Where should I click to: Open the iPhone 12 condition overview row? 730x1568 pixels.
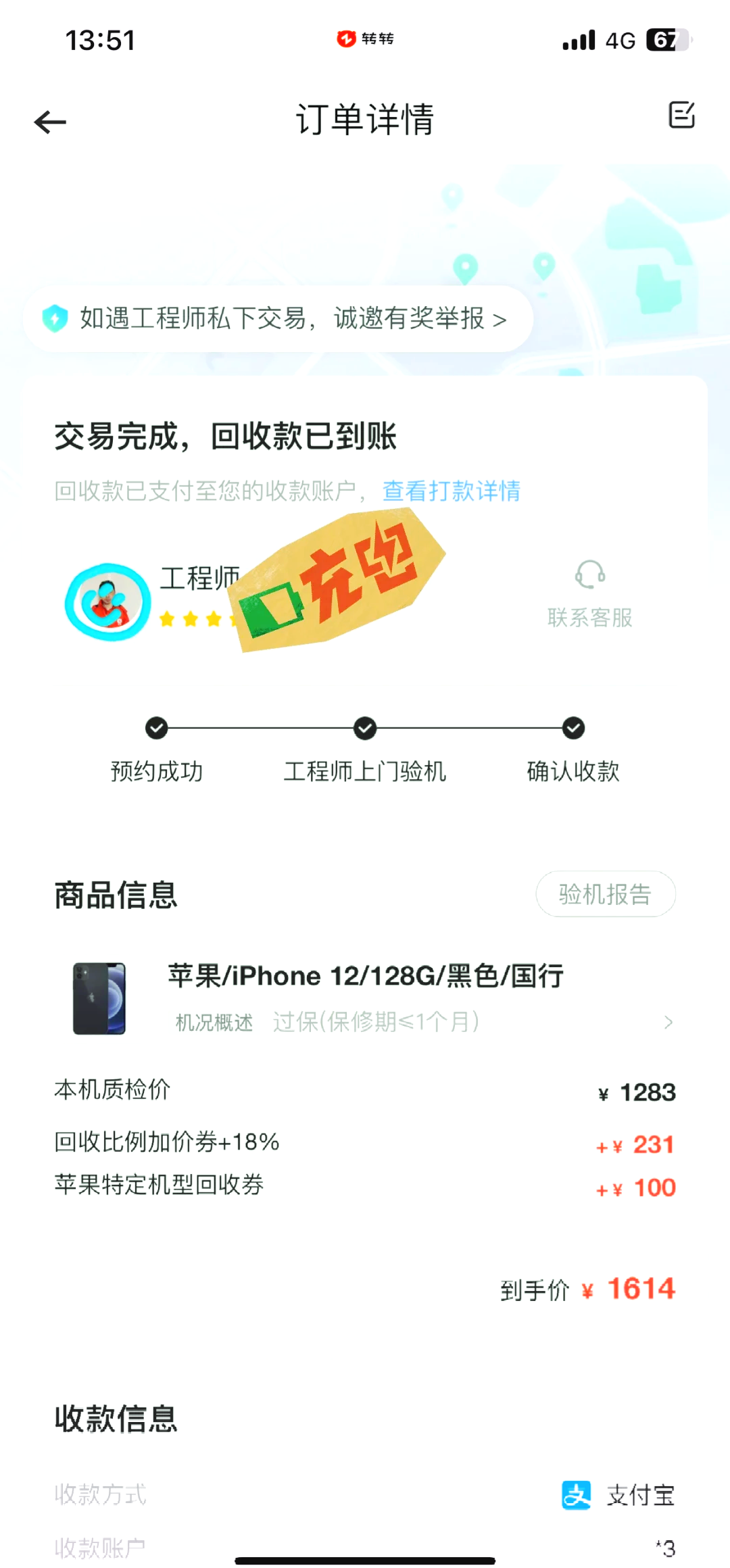coord(419,1022)
